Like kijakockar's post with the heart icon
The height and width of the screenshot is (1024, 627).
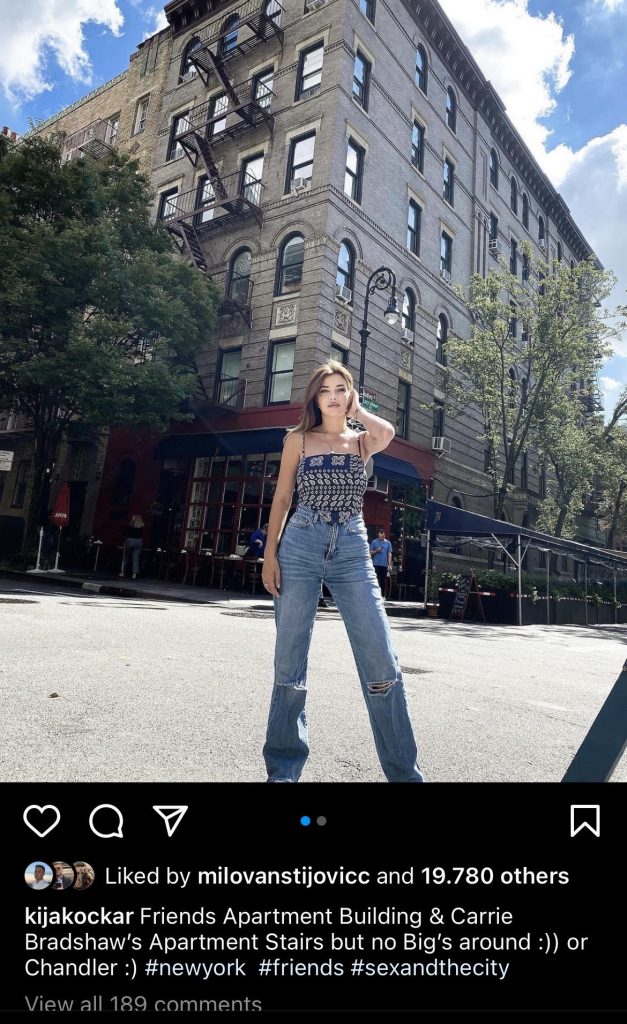[42, 821]
